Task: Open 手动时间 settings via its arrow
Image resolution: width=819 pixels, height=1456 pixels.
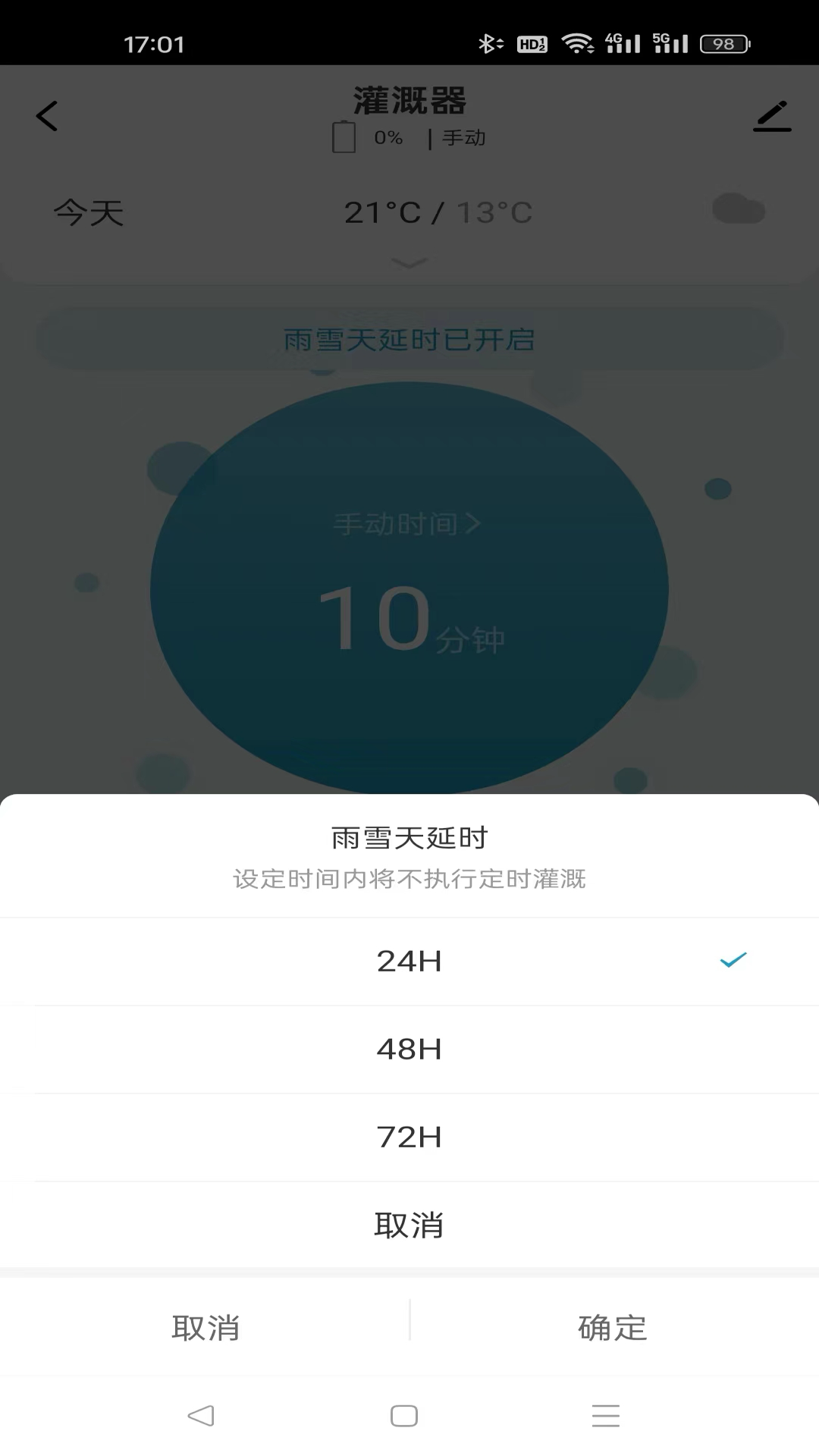Action: pos(409,523)
